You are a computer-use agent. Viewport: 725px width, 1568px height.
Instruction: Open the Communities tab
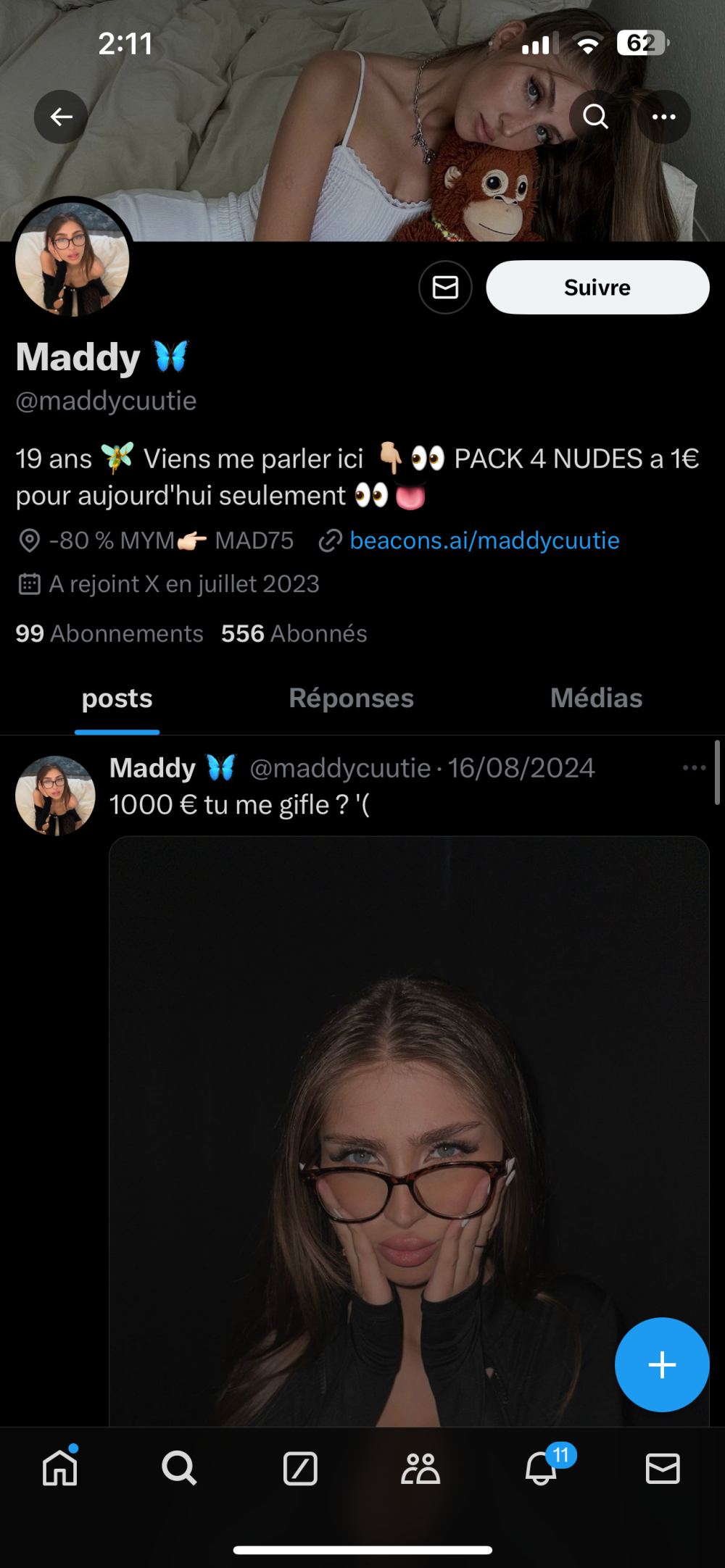point(420,1469)
